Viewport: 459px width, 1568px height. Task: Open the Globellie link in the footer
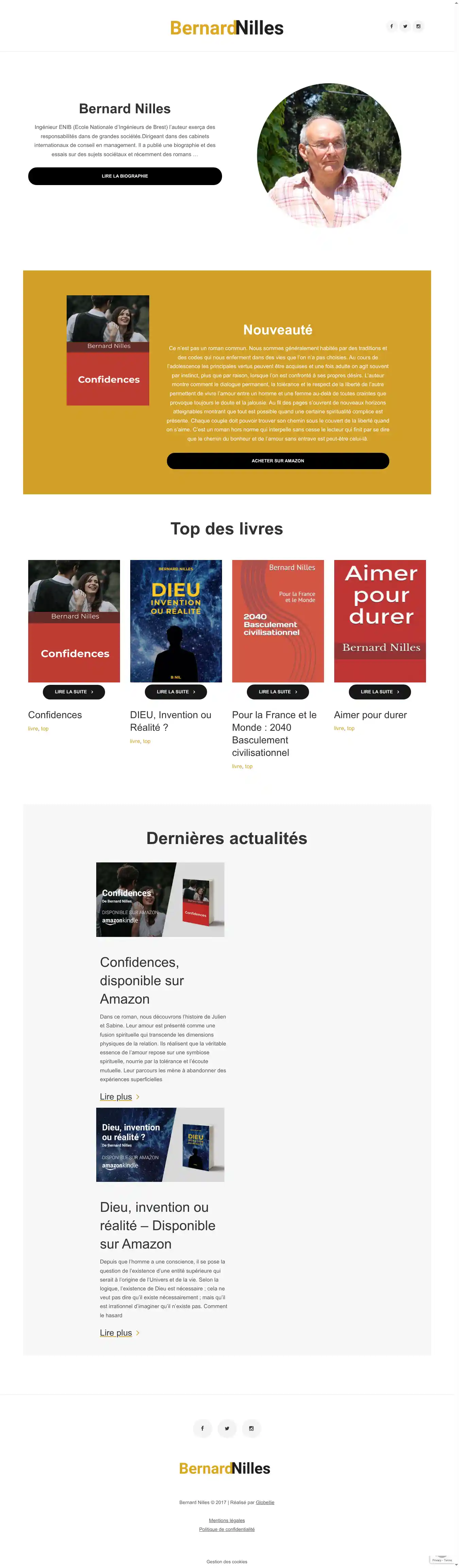click(265, 1502)
